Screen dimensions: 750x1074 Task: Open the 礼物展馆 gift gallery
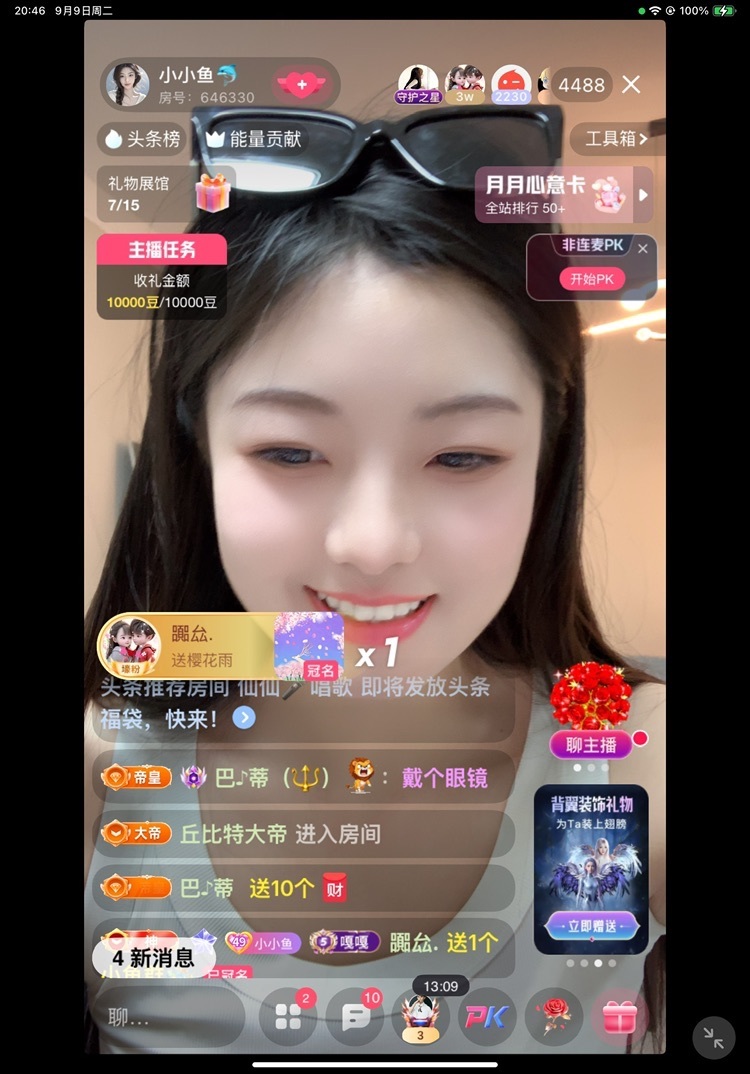coord(165,193)
